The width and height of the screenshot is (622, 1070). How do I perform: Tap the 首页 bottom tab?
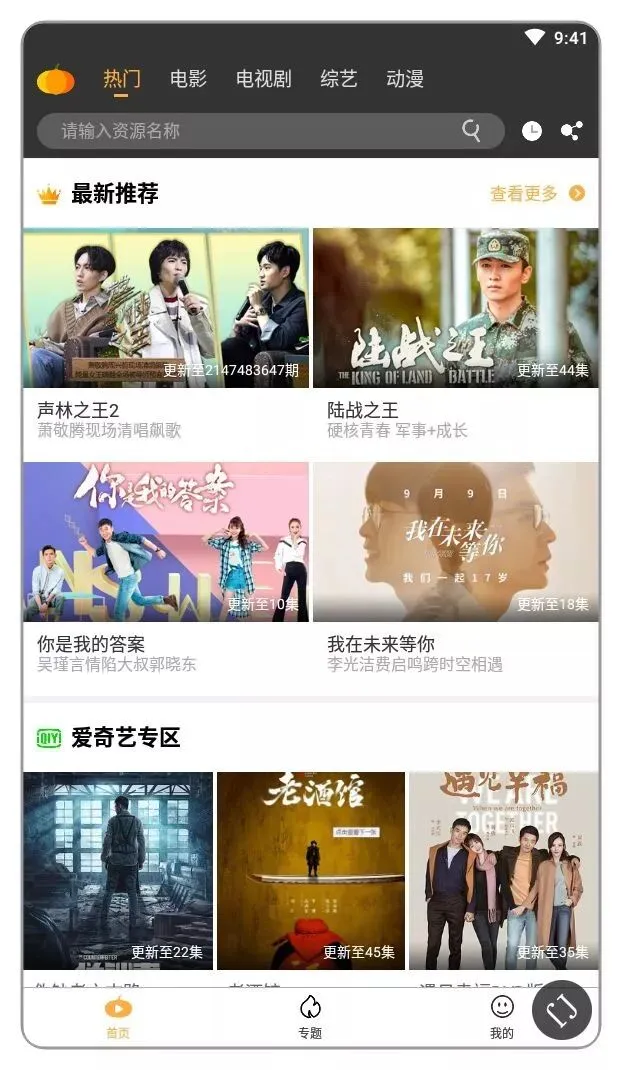tap(118, 1016)
